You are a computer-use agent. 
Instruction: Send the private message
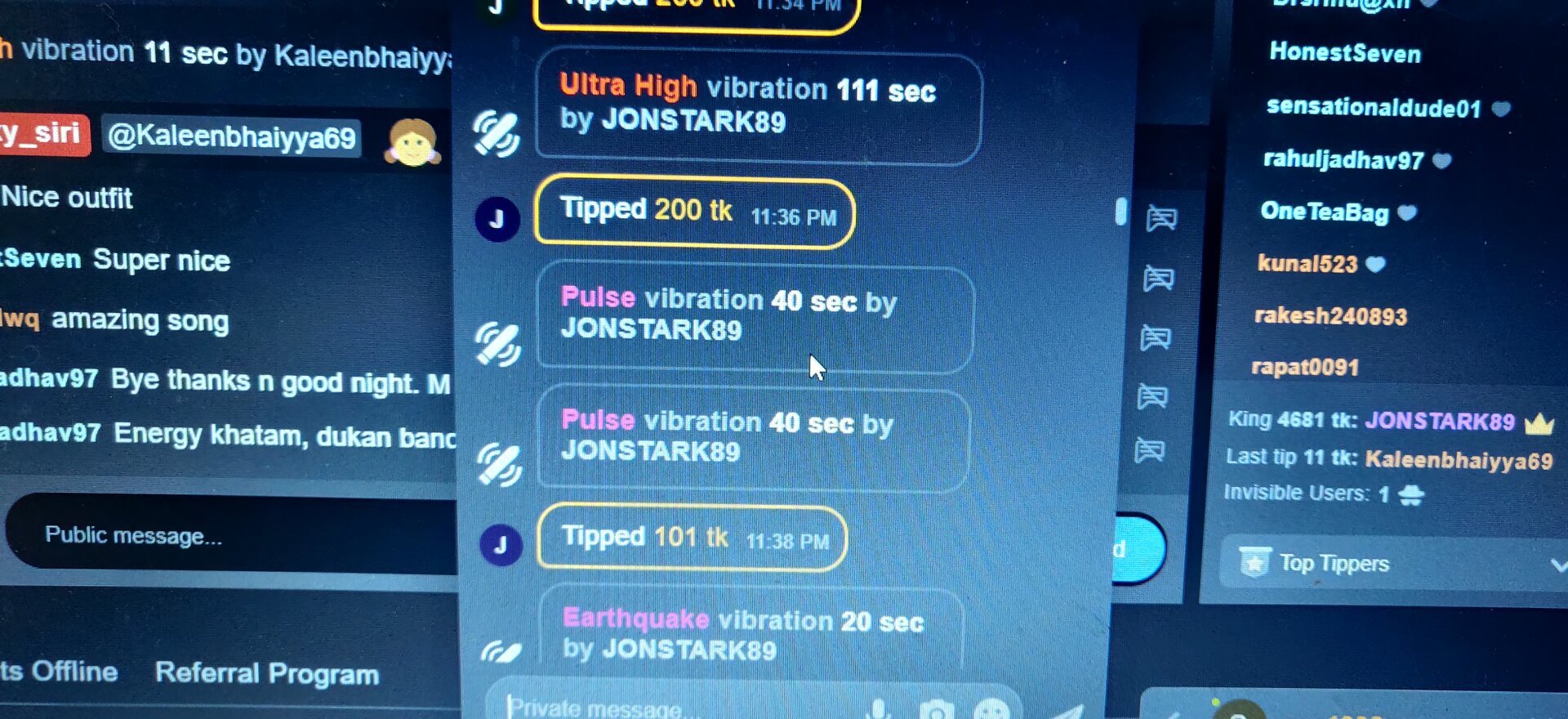point(1066,711)
